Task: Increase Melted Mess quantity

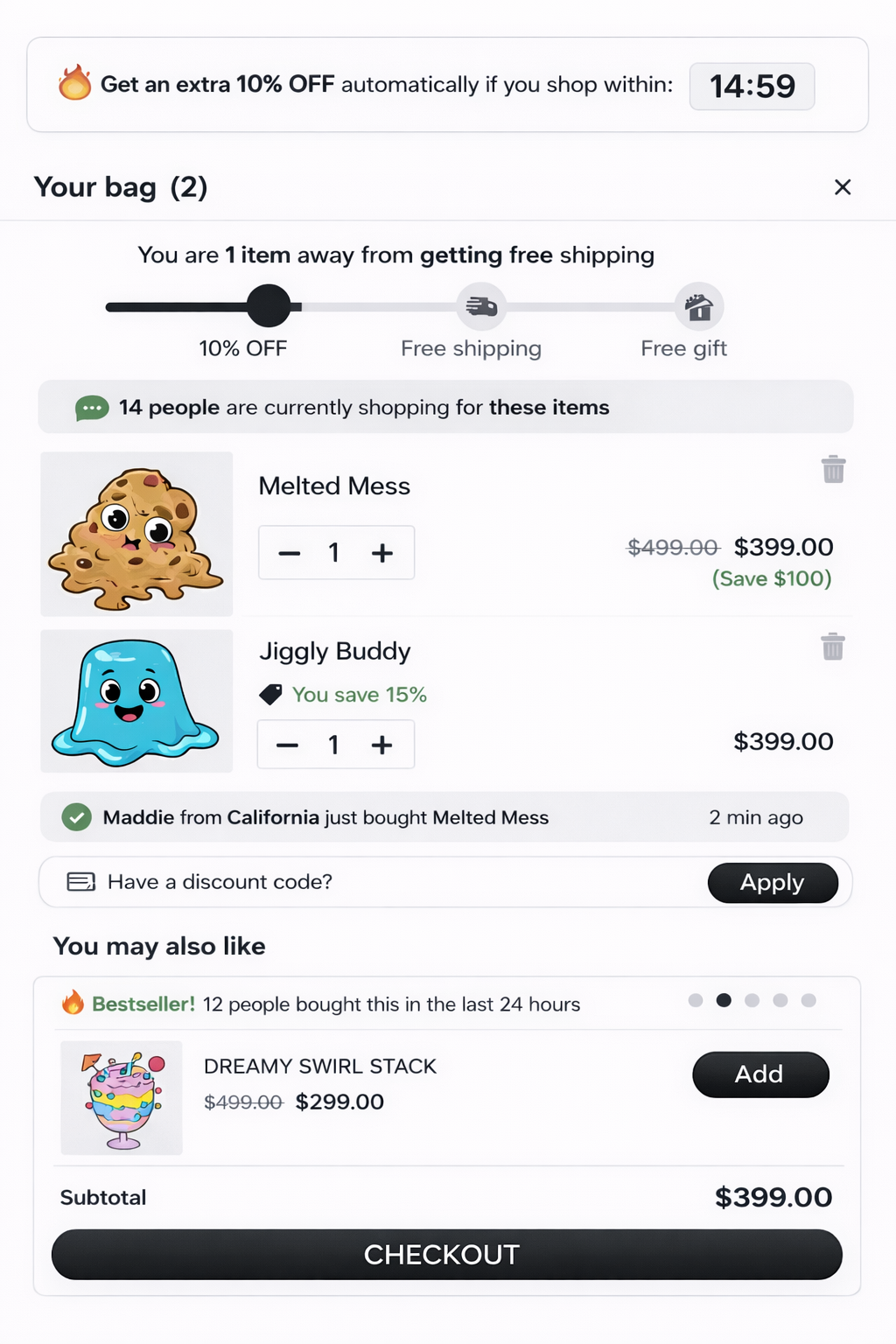Action: pos(382,553)
